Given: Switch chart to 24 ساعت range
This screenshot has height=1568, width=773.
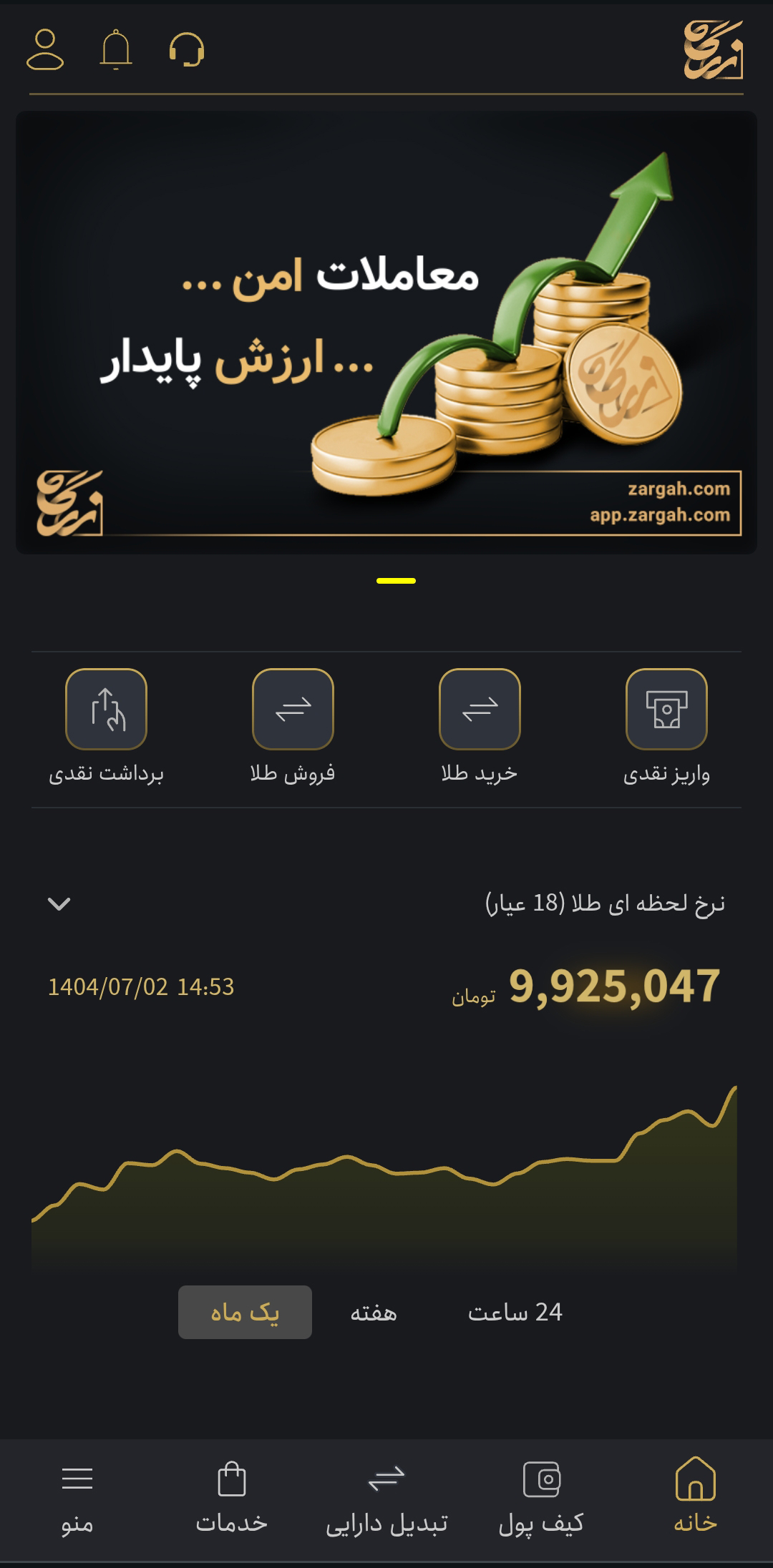Looking at the screenshot, I should click(x=515, y=1312).
